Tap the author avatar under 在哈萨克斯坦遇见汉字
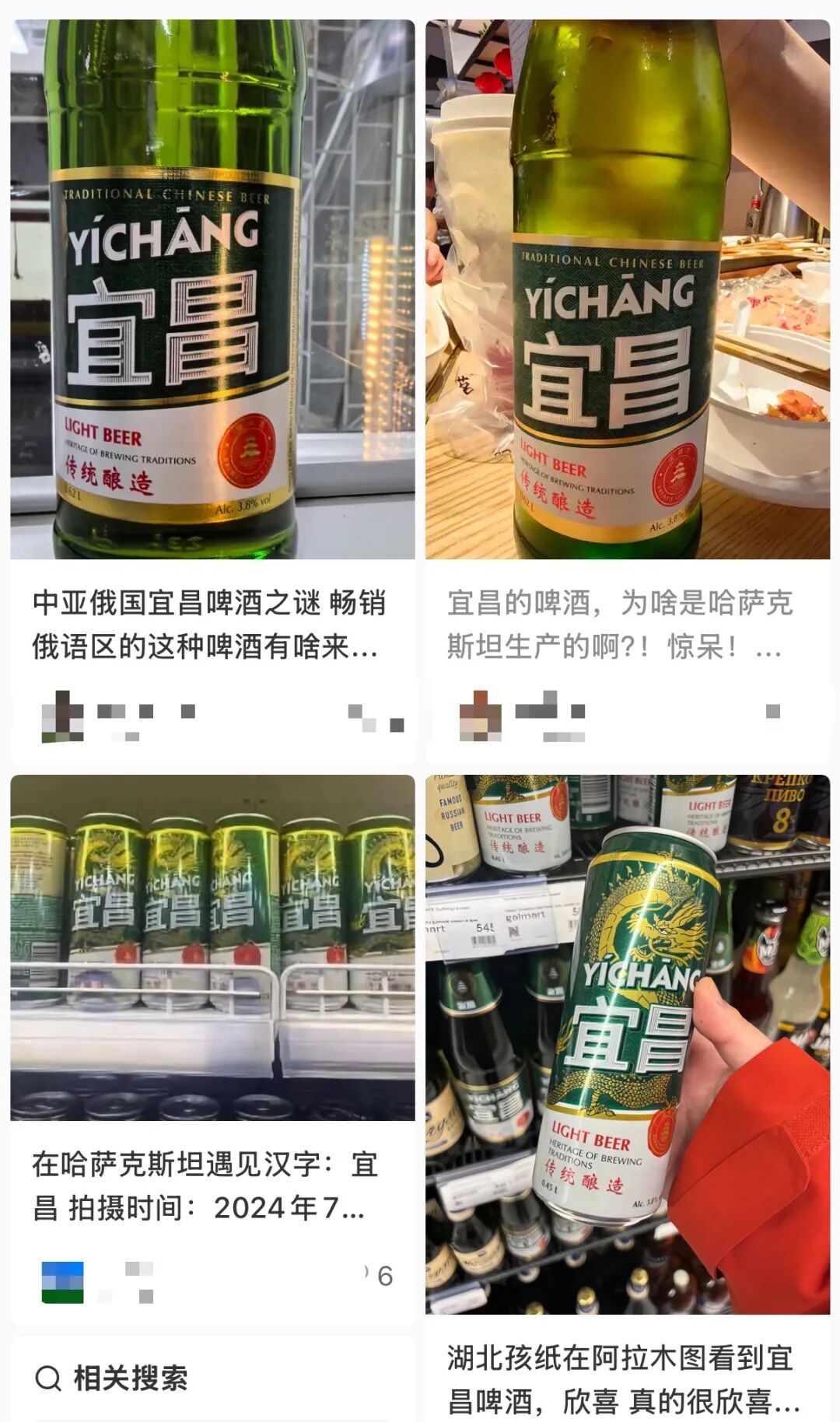This screenshot has height=1422, width=840. 62,1282
